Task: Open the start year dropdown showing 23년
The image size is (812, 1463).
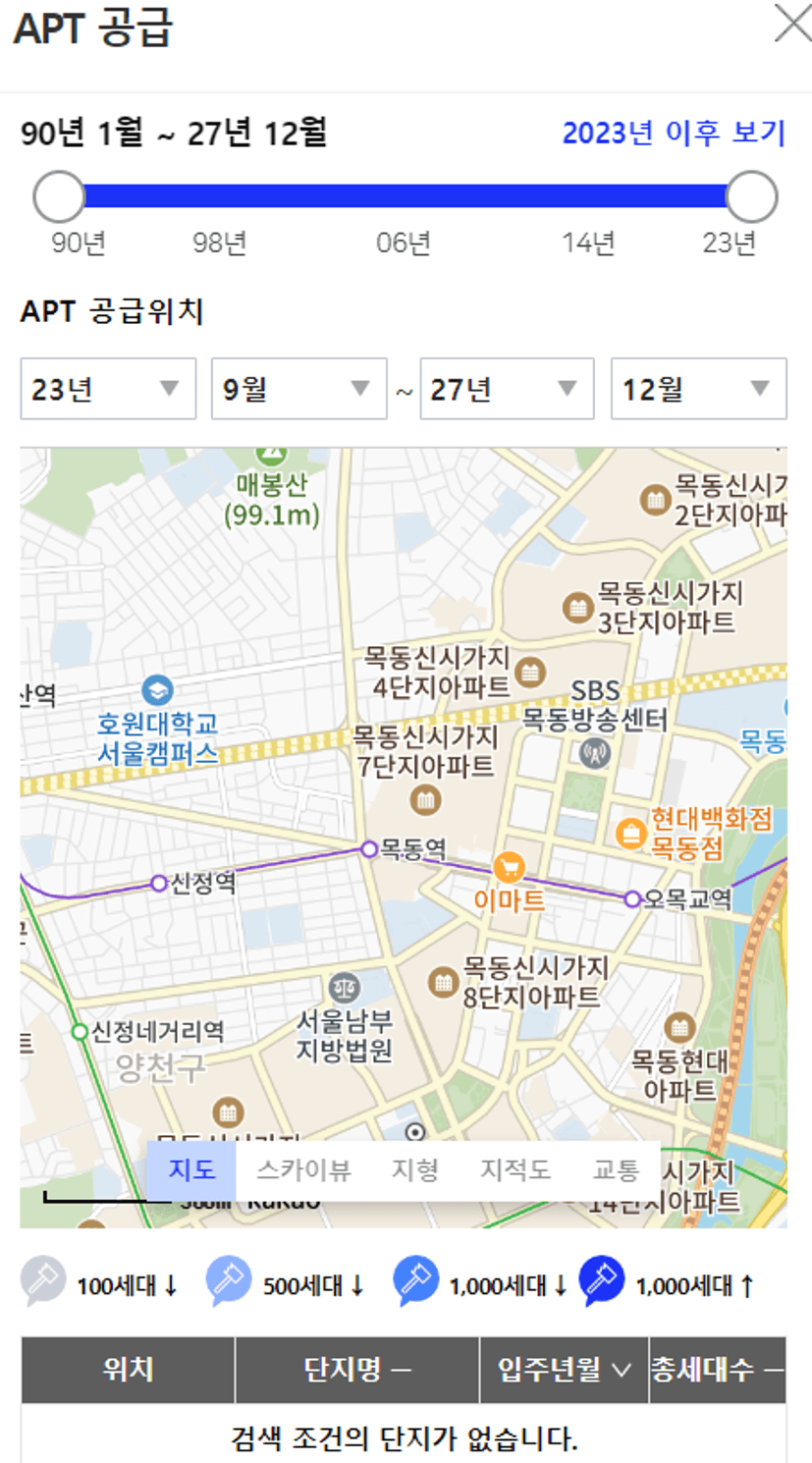Action: pos(108,389)
